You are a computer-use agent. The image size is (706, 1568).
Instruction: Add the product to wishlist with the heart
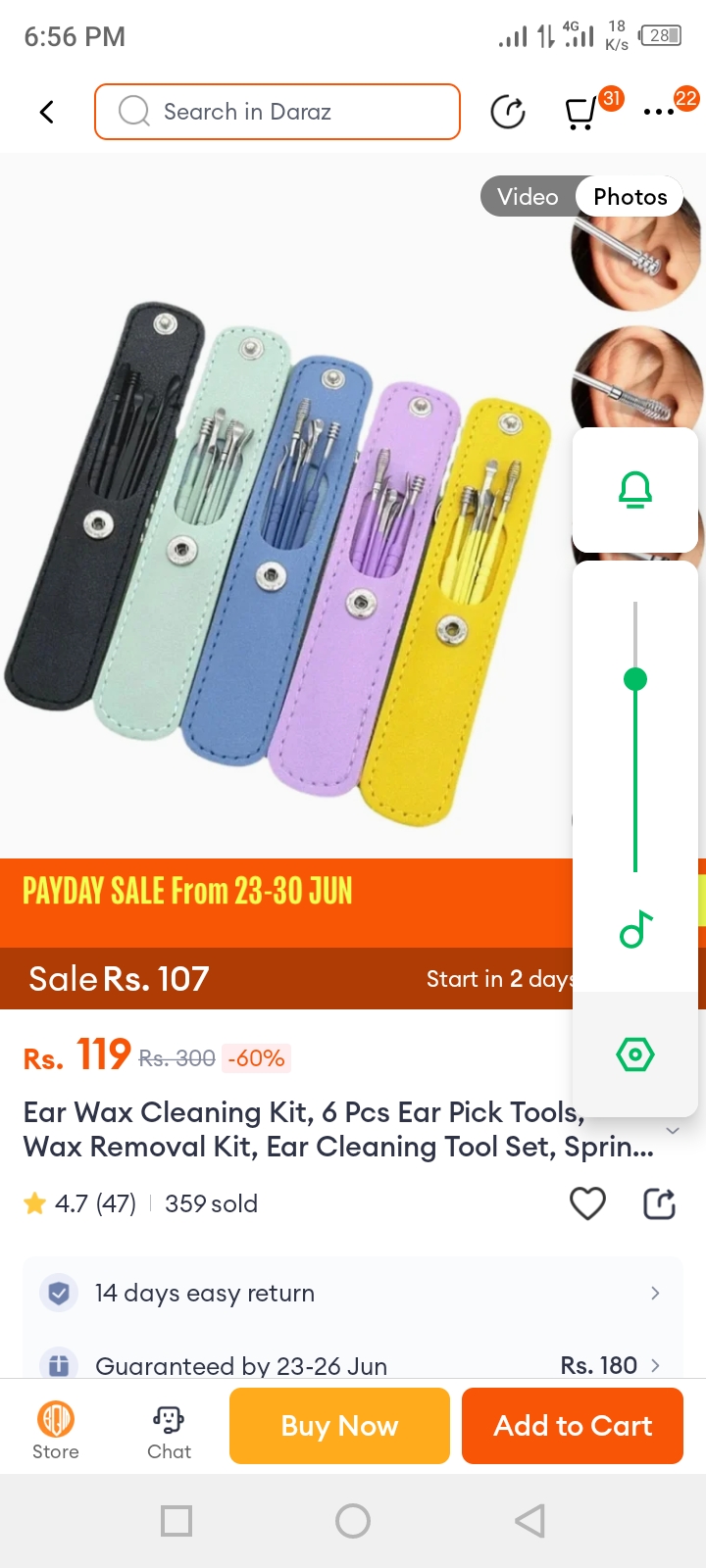587,1202
